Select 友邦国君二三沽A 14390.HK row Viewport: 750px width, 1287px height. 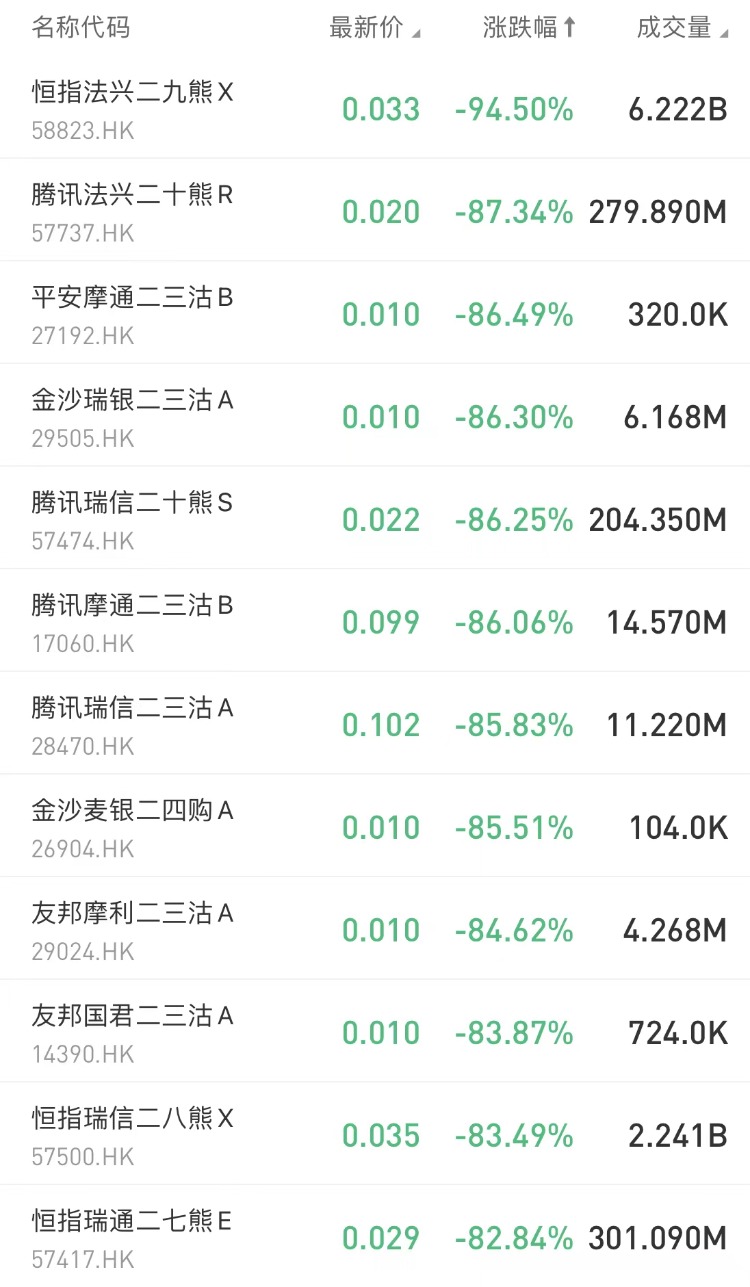375,1031
